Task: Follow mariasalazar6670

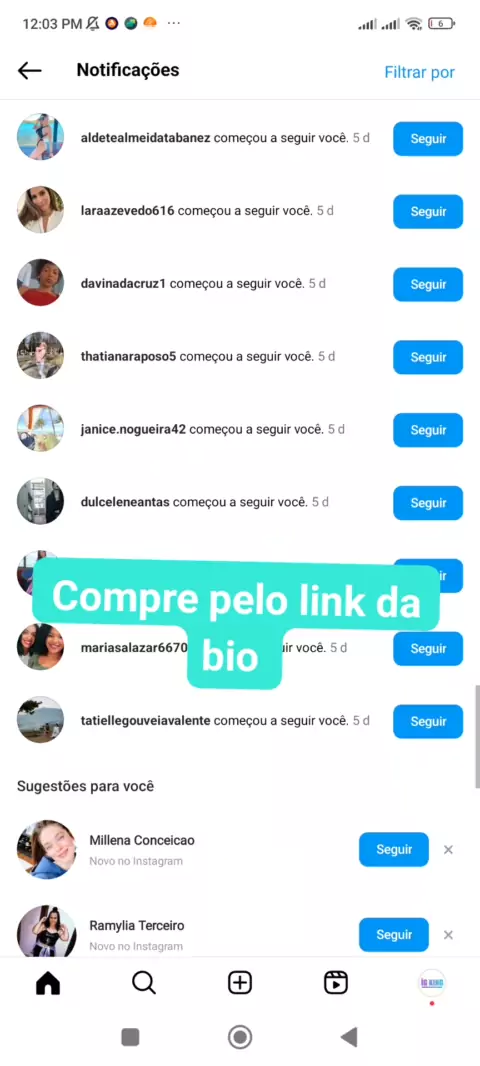Action: tap(428, 649)
